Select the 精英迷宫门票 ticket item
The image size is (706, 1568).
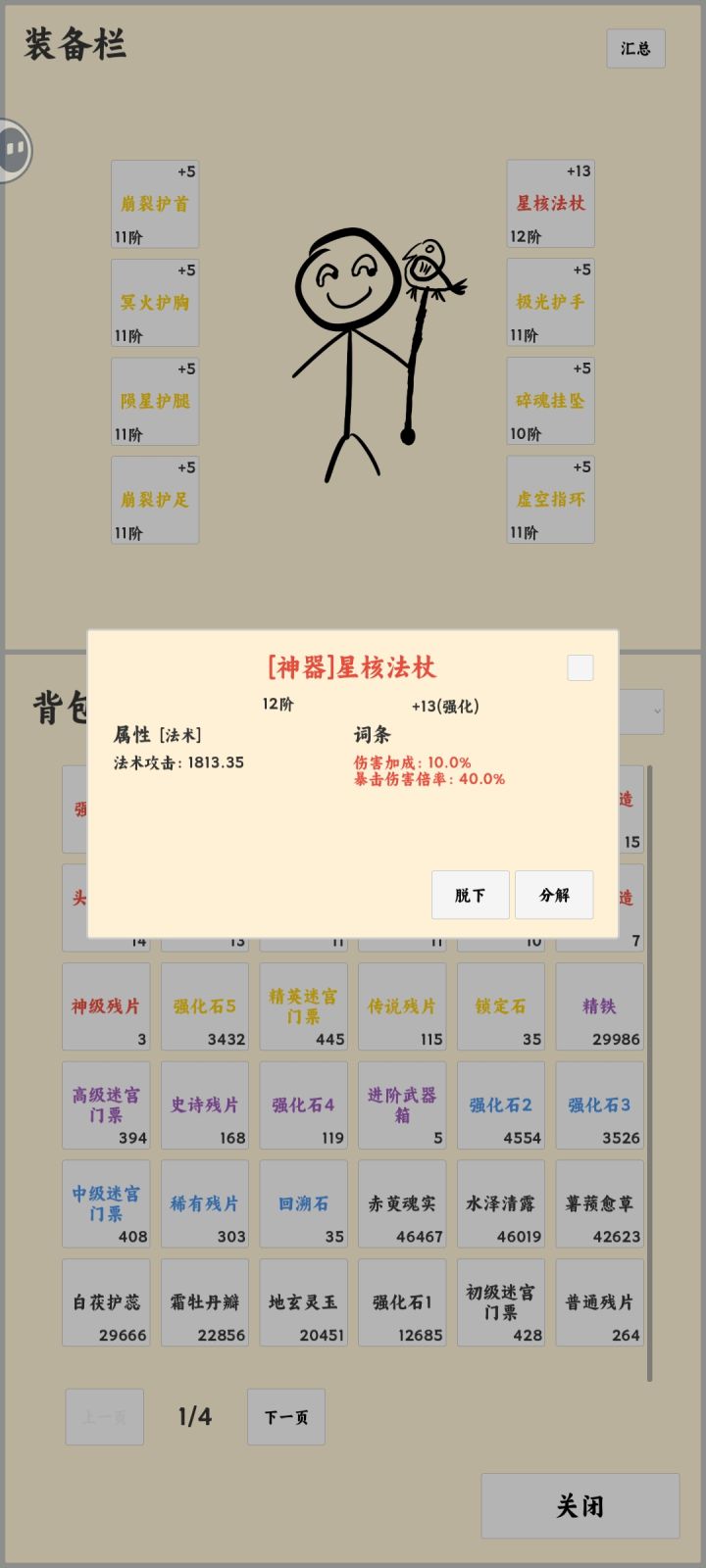click(303, 1006)
